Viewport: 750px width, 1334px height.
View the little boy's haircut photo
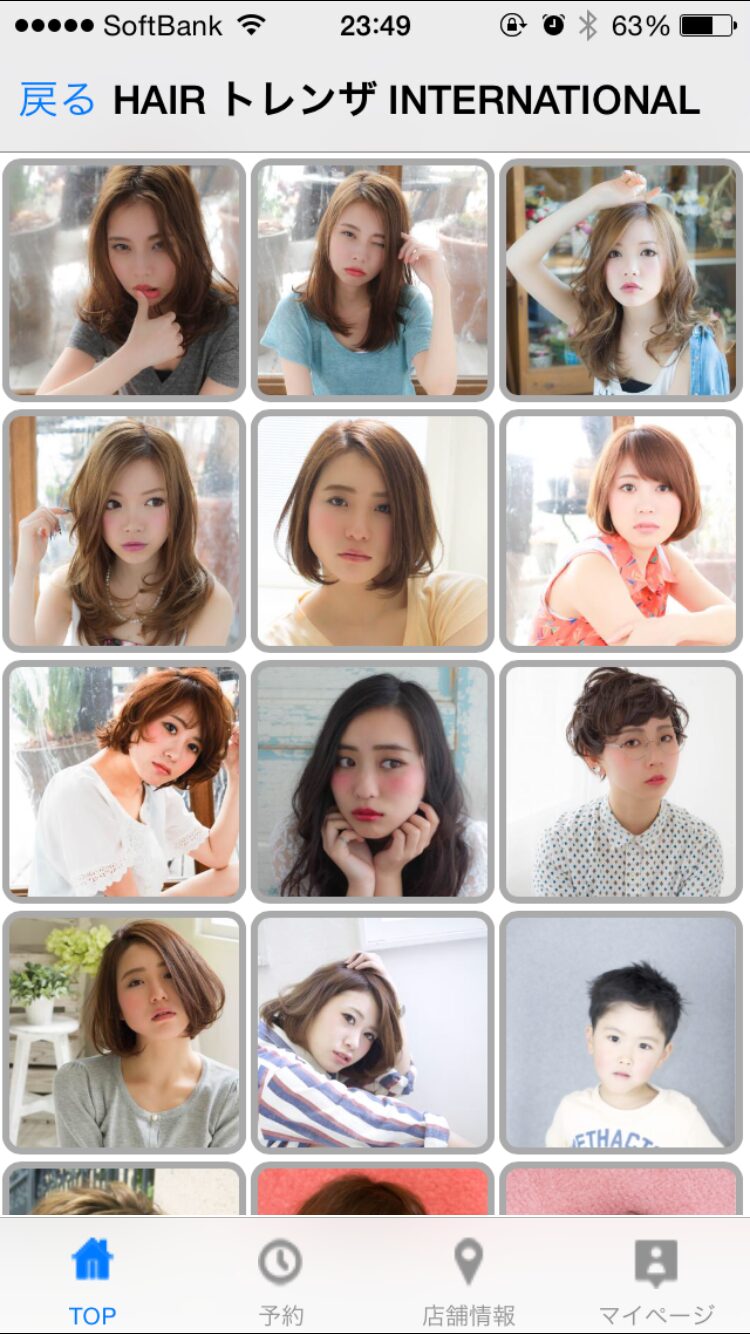coord(621,1033)
